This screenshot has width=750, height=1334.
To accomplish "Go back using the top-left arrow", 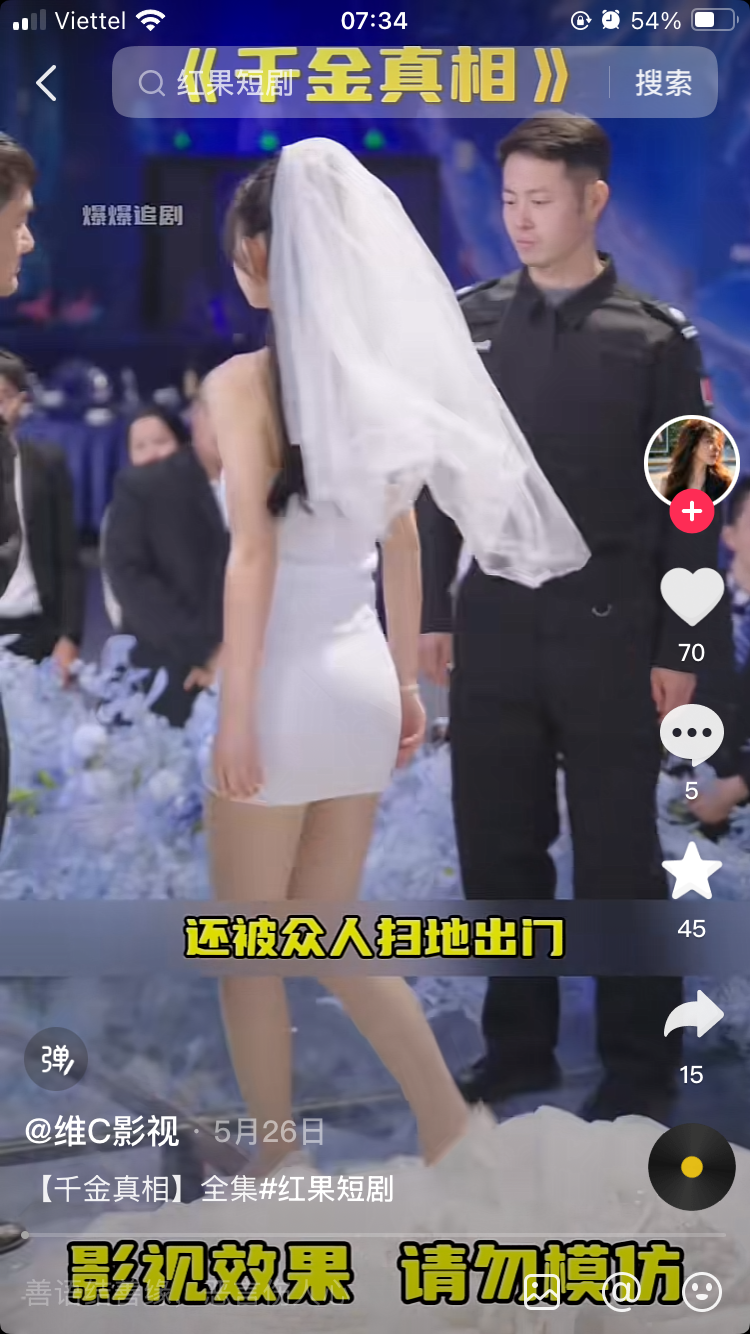I will 46,83.
